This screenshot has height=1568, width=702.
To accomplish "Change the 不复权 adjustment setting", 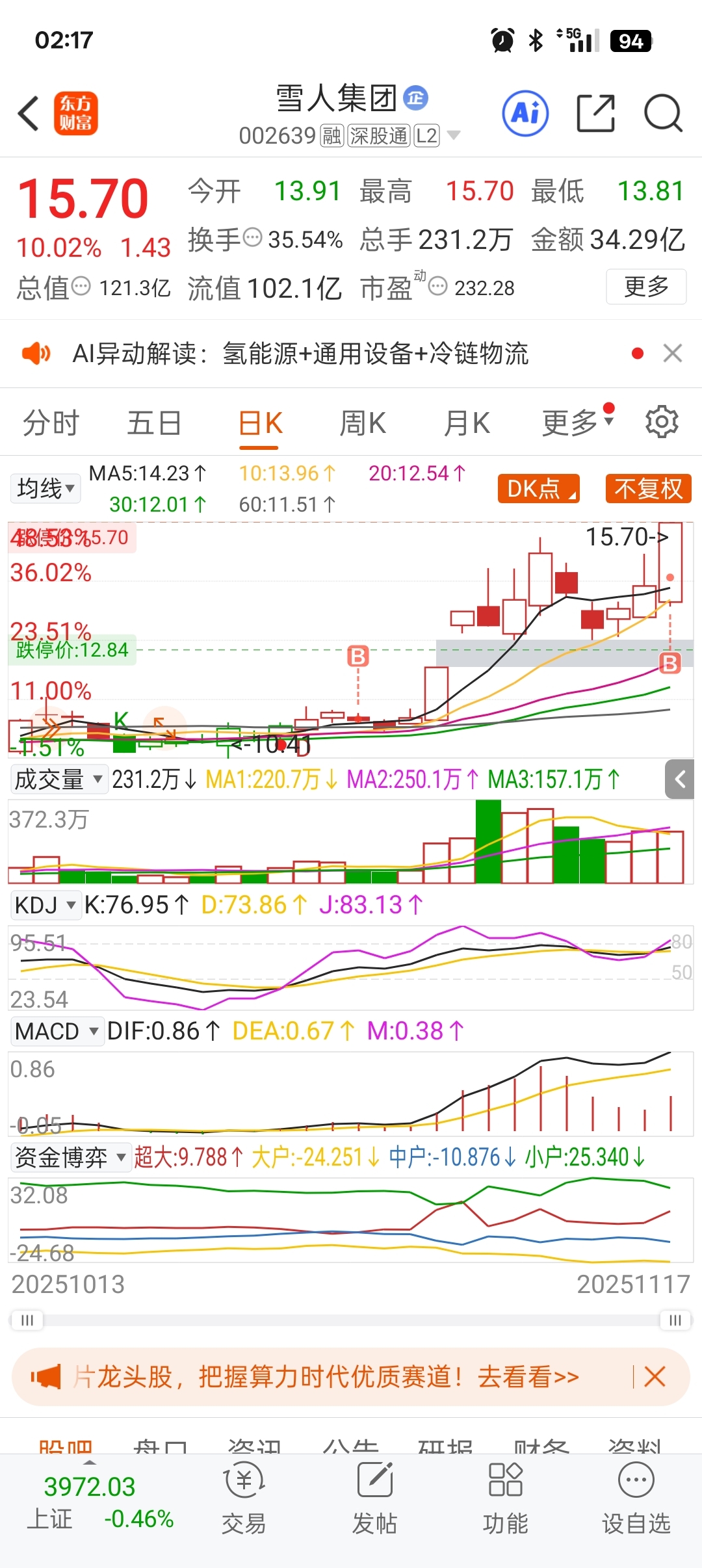I will (648, 489).
